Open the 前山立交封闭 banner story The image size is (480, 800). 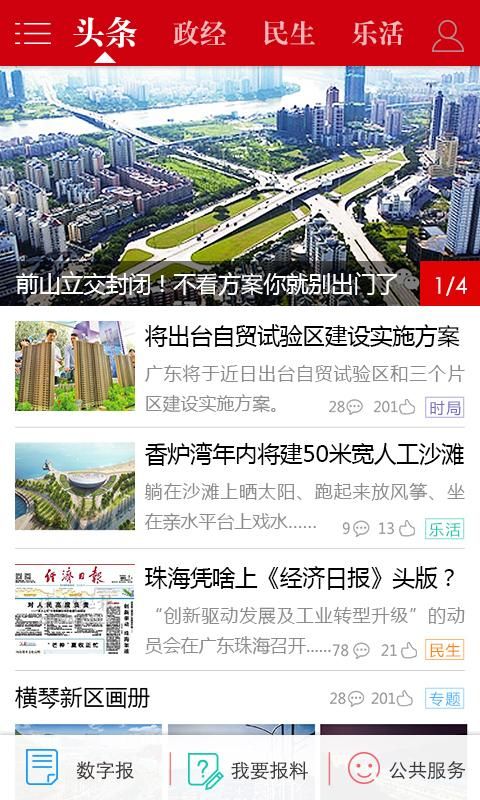coord(240,186)
